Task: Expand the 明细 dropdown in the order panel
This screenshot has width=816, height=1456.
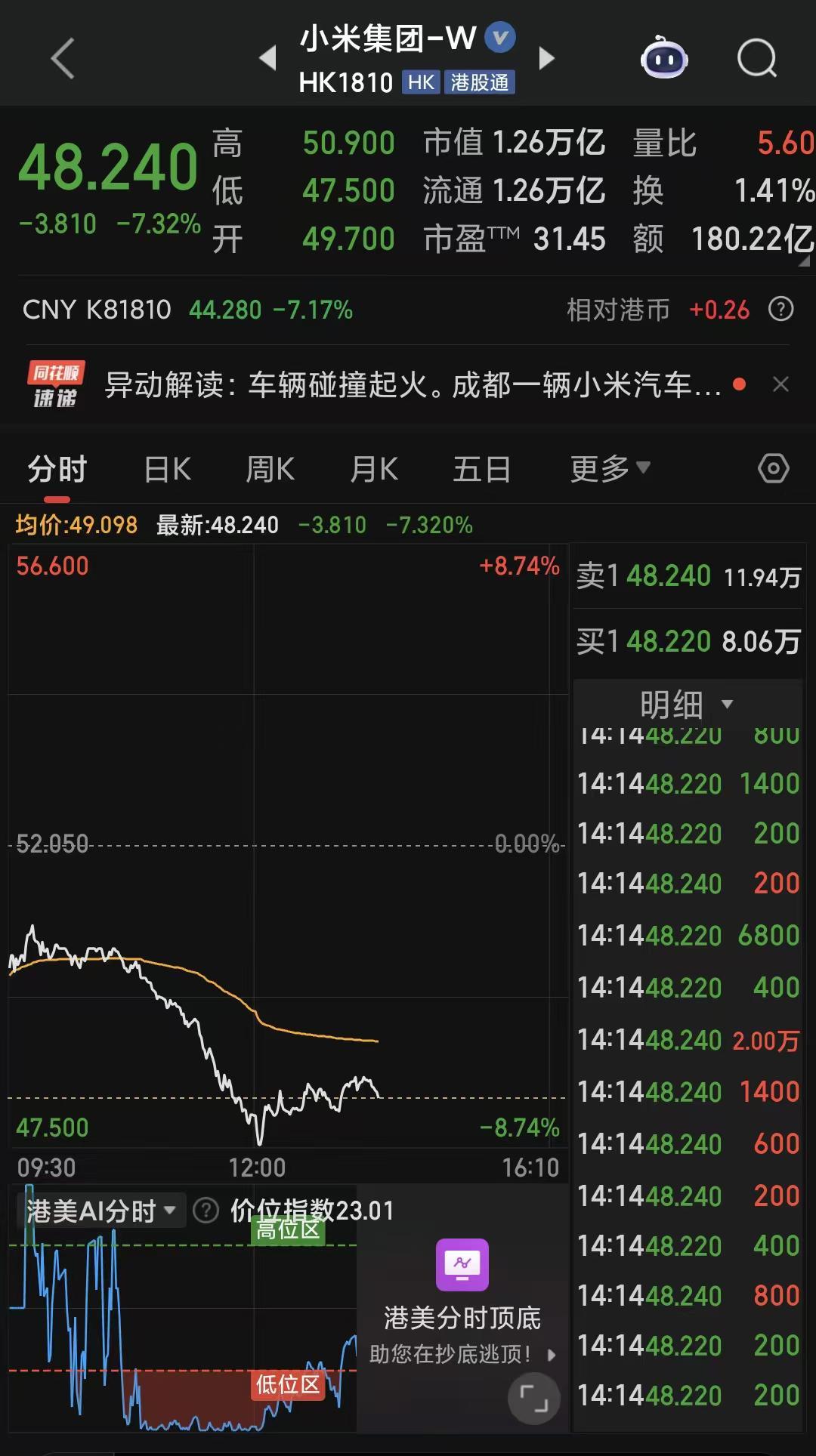Action: click(686, 705)
